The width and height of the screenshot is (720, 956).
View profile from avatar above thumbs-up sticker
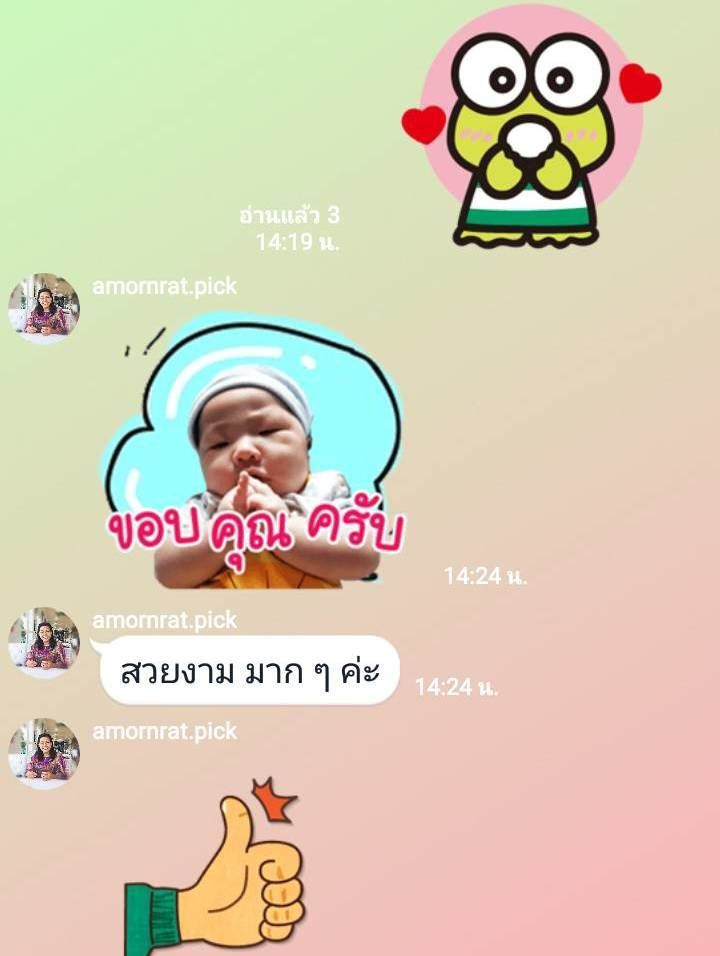click(44, 753)
